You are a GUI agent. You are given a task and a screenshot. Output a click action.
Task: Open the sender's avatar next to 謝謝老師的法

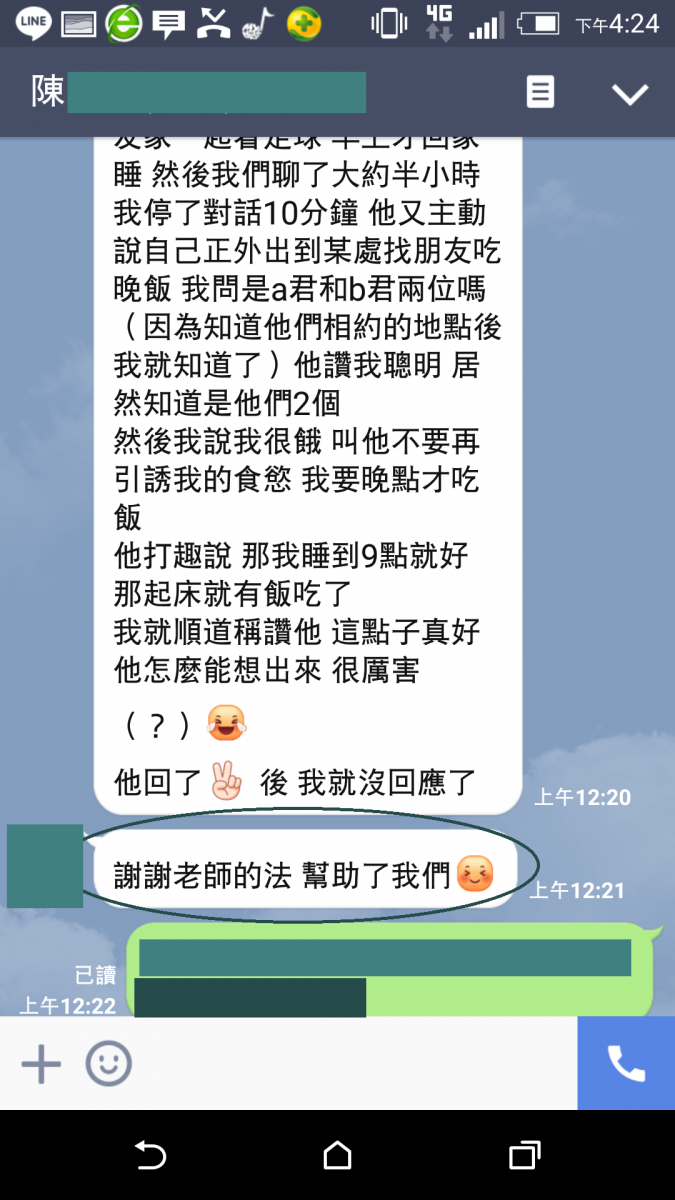coord(45,866)
